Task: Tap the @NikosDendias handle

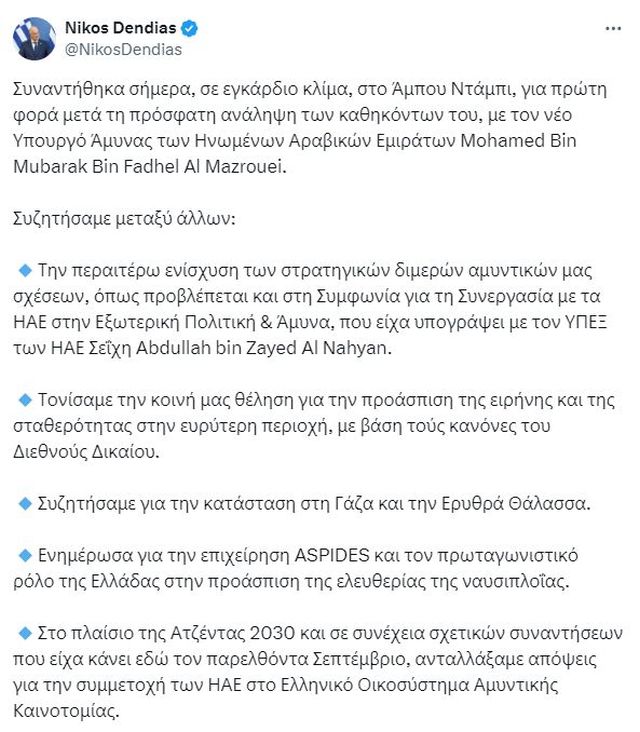Action: point(123,48)
